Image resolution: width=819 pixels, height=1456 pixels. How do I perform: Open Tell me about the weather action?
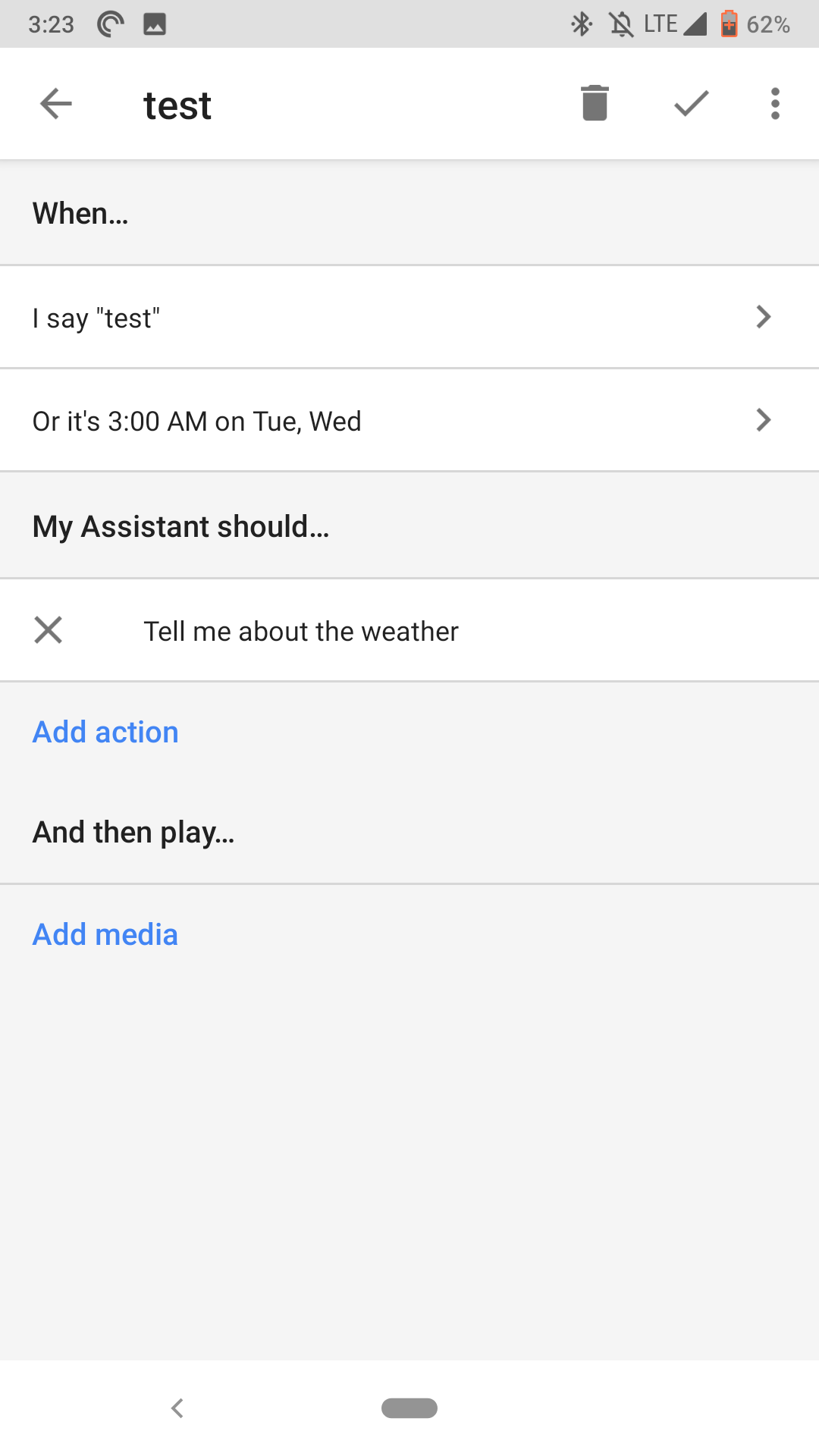[x=301, y=631]
